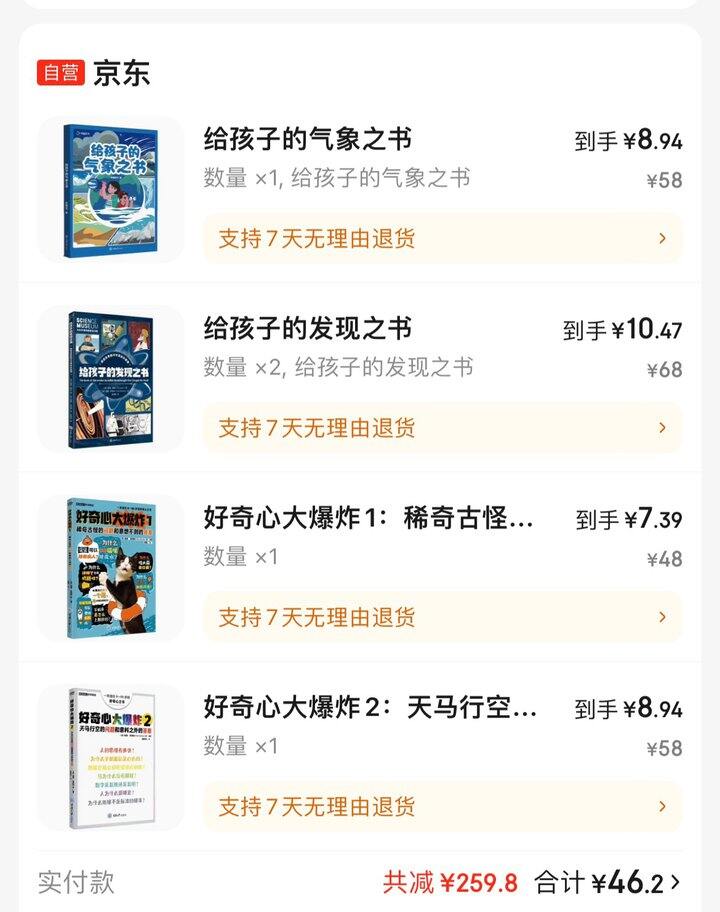The height and width of the screenshot is (912, 720).
Task: View 7-day return policy for 好奇心大爆炸1
Action: point(442,617)
